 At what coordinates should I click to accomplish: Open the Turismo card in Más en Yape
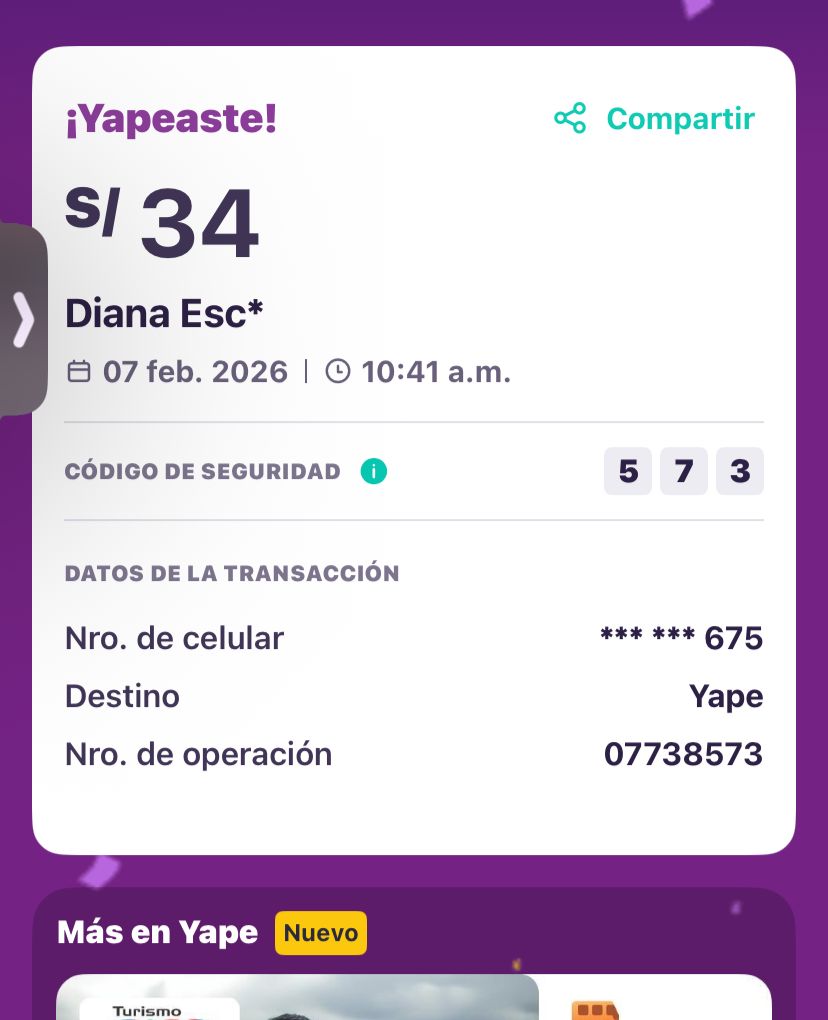pyautogui.click(x=296, y=999)
